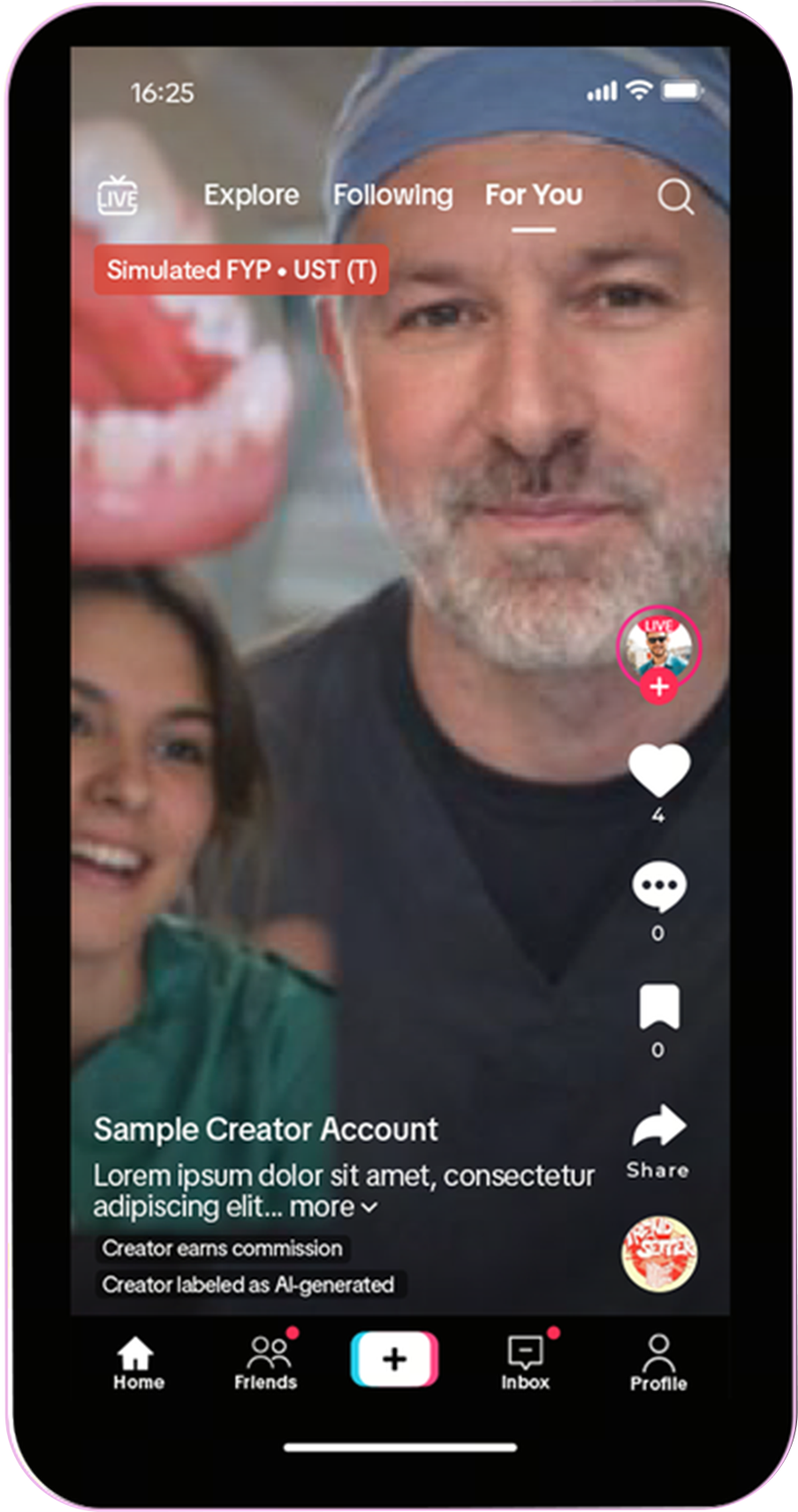Open Sample Creator Account's profile
Screen dimensions: 798x1512
[x=265, y=1130]
